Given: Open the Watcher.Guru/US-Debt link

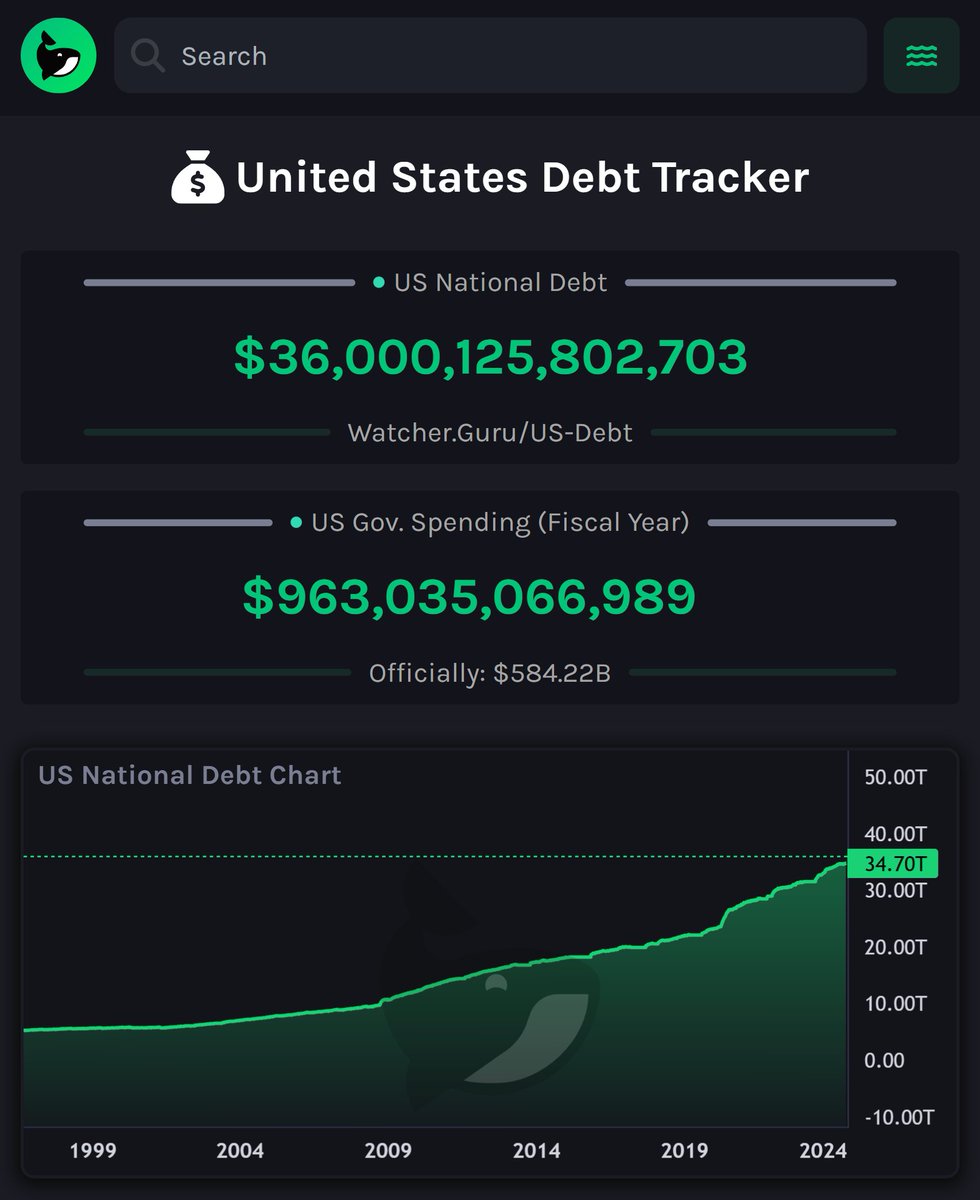Looking at the screenshot, I should pyautogui.click(x=490, y=432).
